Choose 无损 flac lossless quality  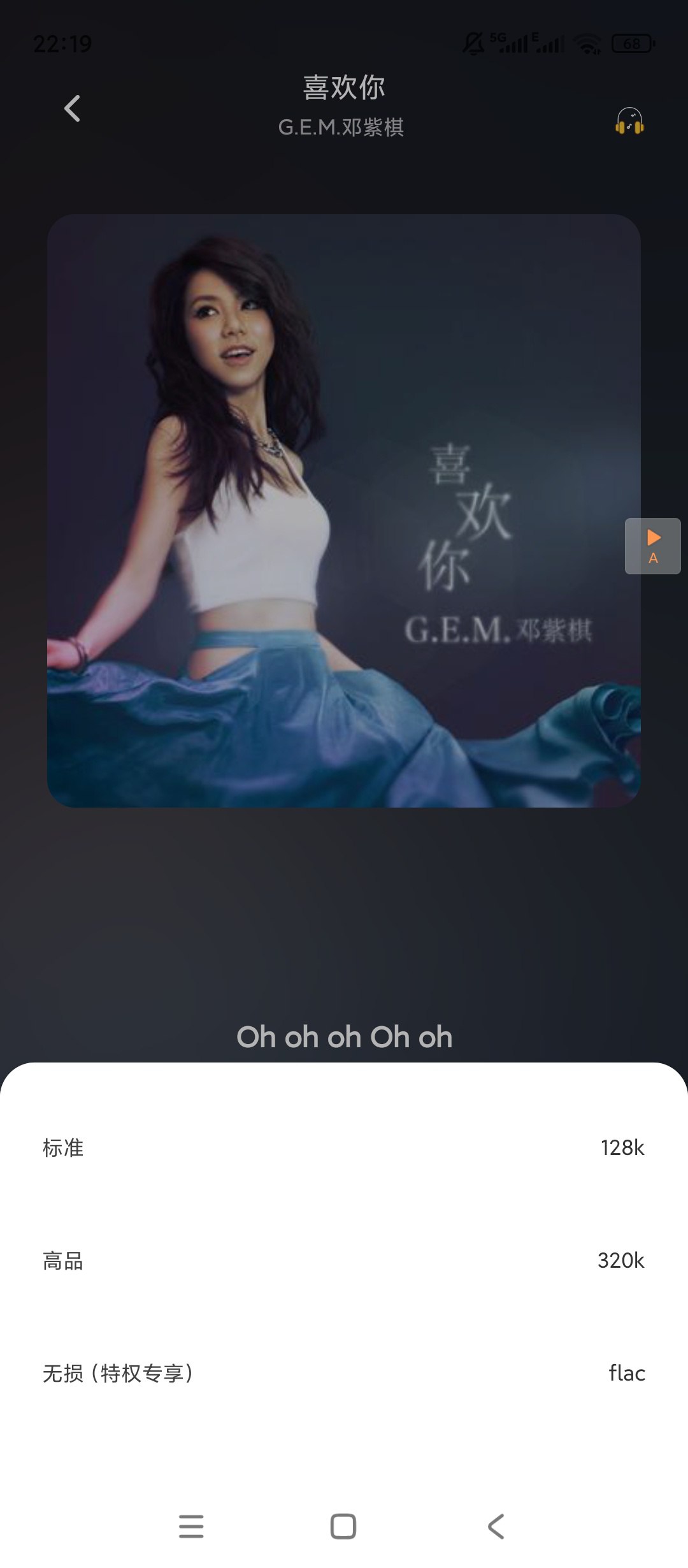pos(344,1372)
